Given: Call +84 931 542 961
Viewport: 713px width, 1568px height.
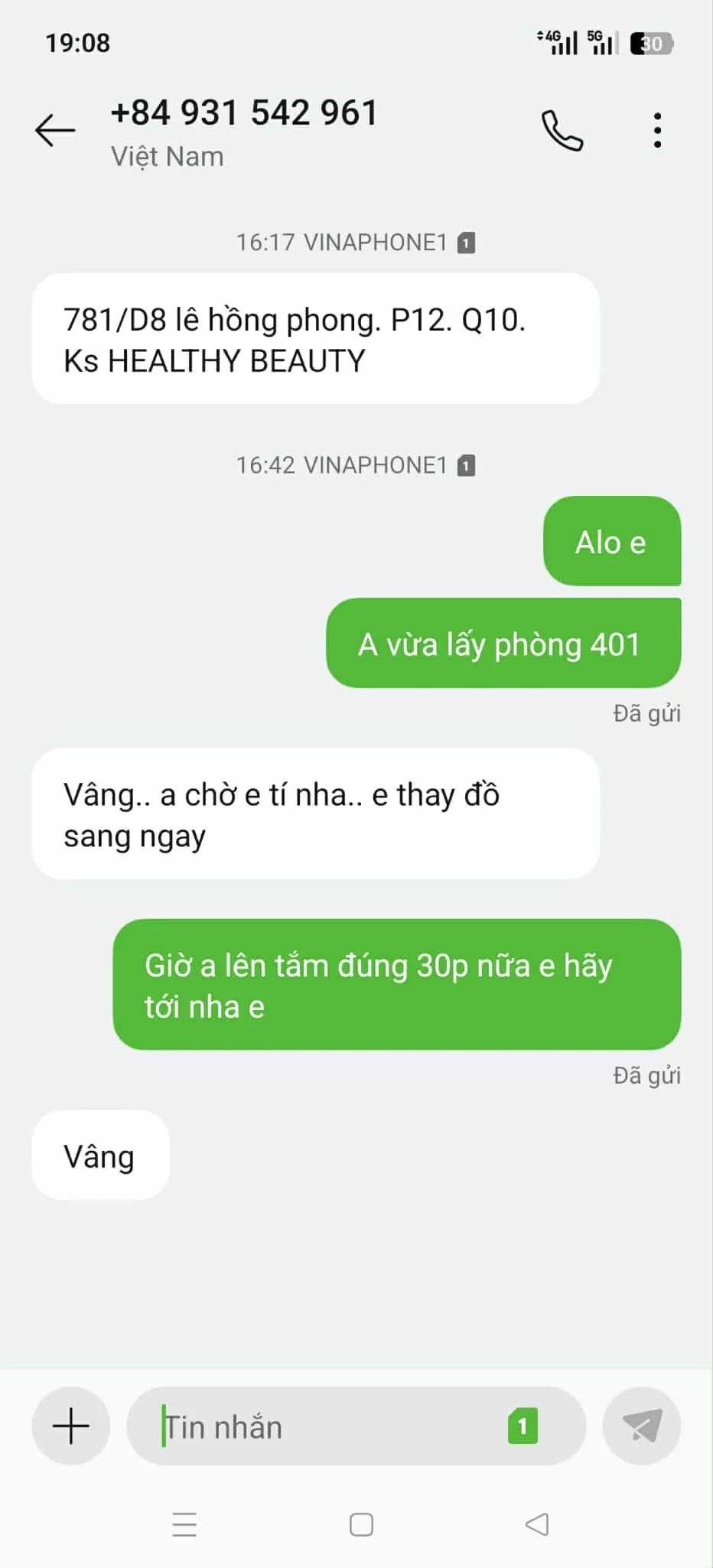Looking at the screenshot, I should point(562,131).
